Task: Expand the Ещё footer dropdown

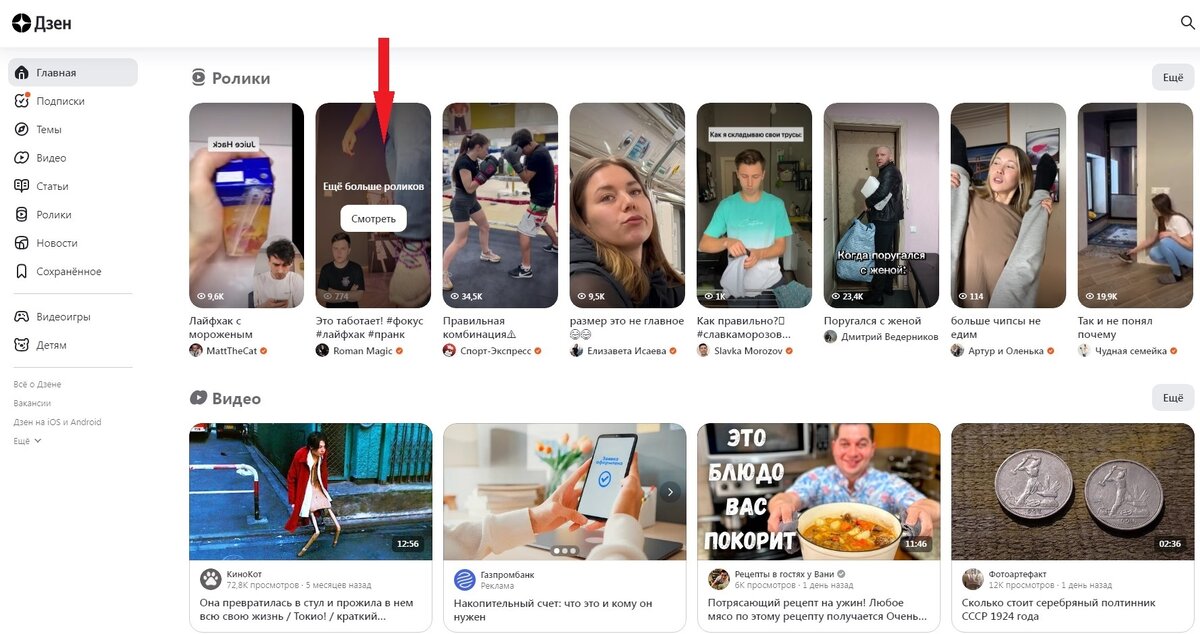Action: (27, 441)
